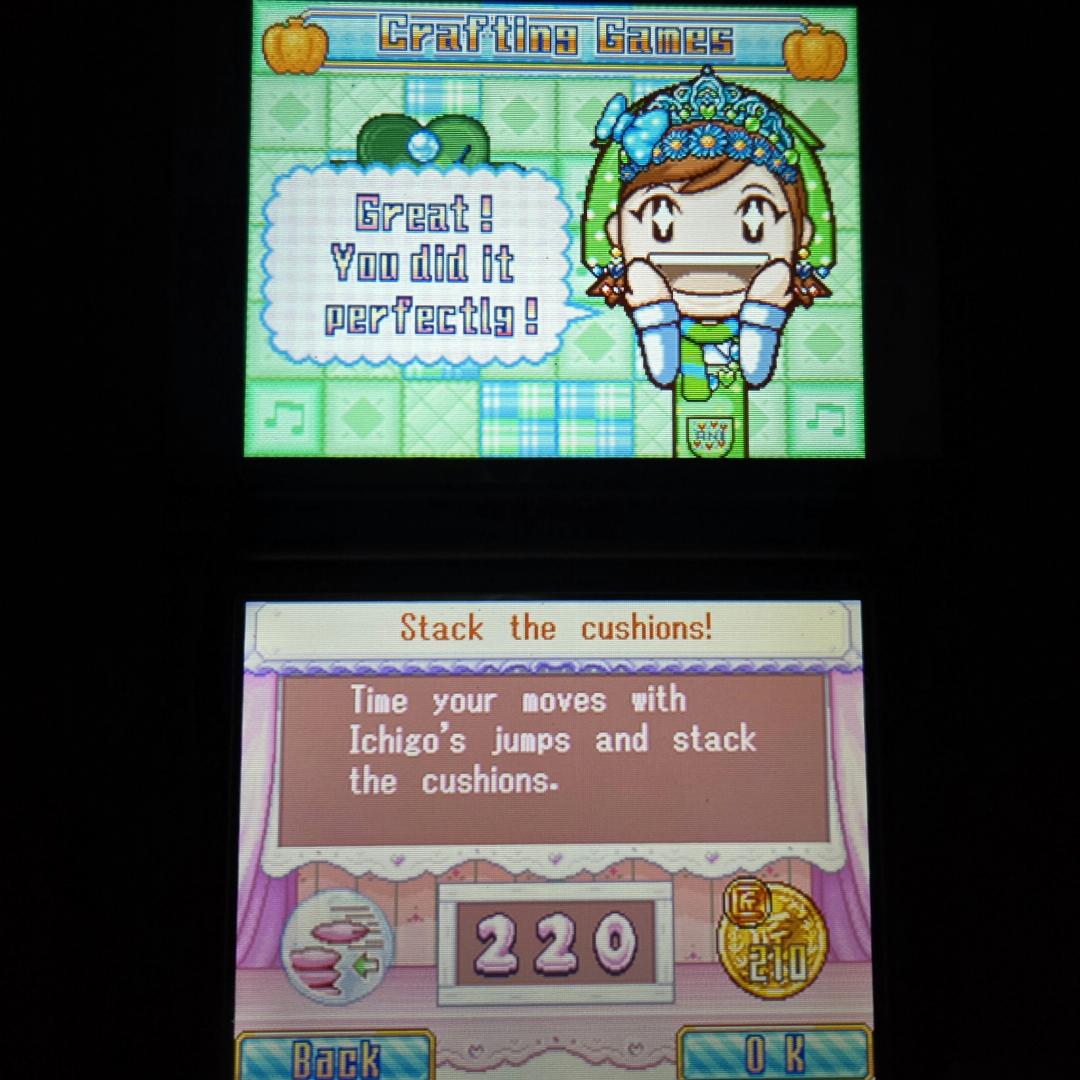1080x1080 pixels.
Task: Go back with the Back button
Action: (x=336, y=1057)
